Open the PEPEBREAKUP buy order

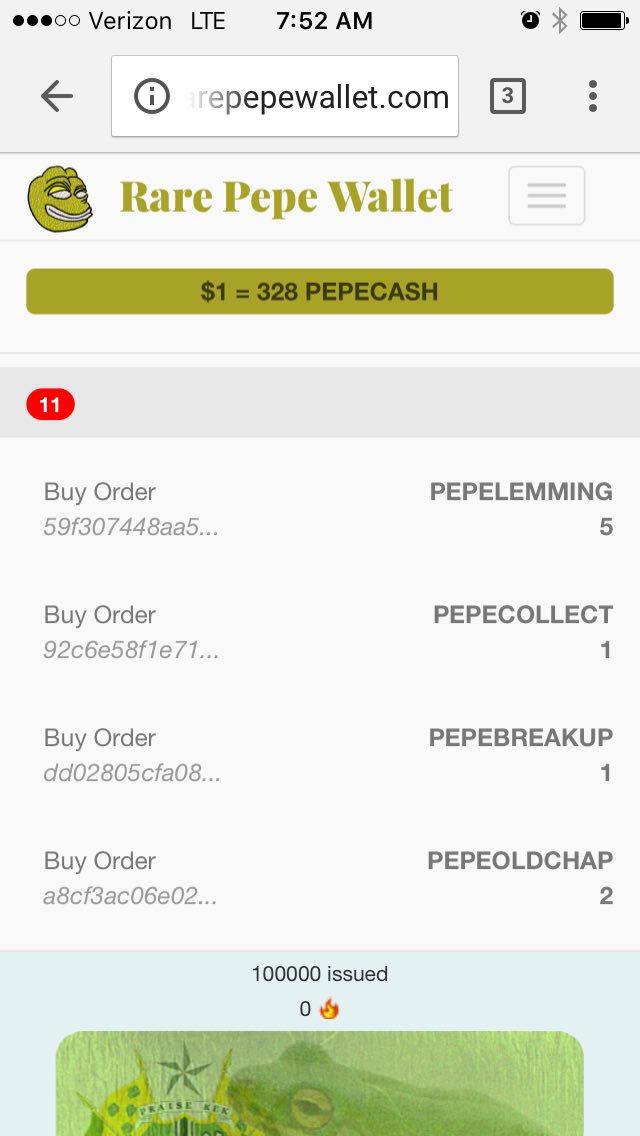pyautogui.click(x=320, y=755)
